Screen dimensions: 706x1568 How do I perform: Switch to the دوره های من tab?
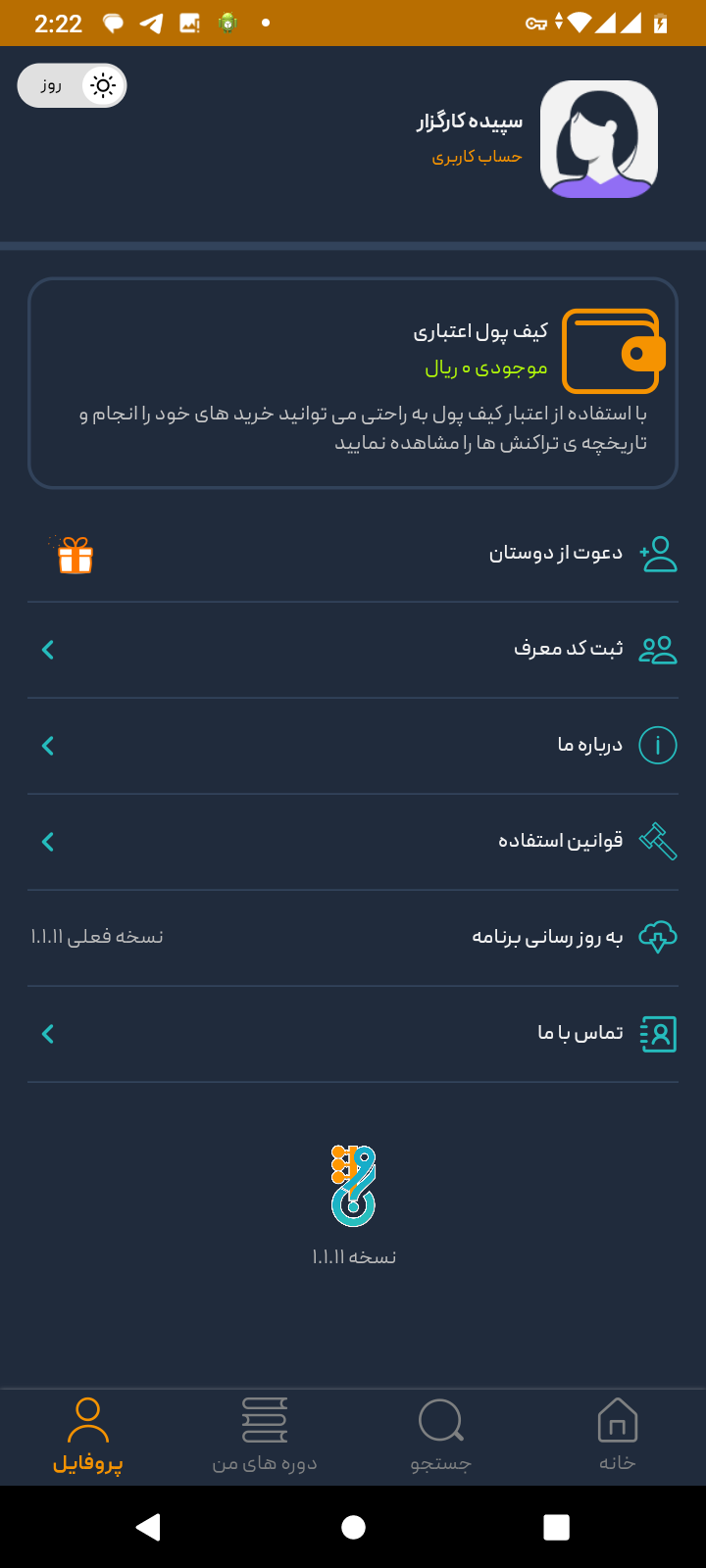tap(265, 1436)
